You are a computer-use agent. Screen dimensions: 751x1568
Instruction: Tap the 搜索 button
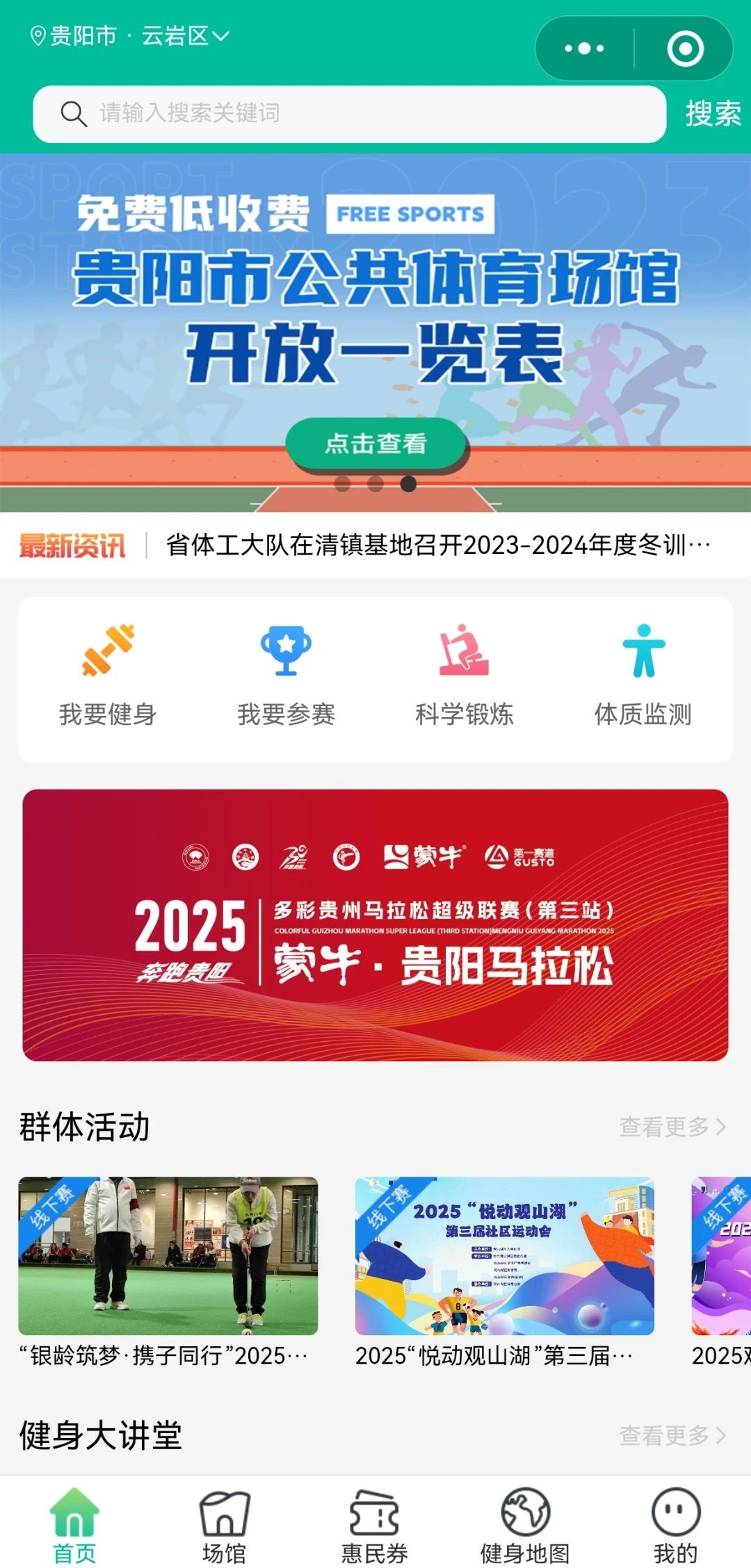713,114
